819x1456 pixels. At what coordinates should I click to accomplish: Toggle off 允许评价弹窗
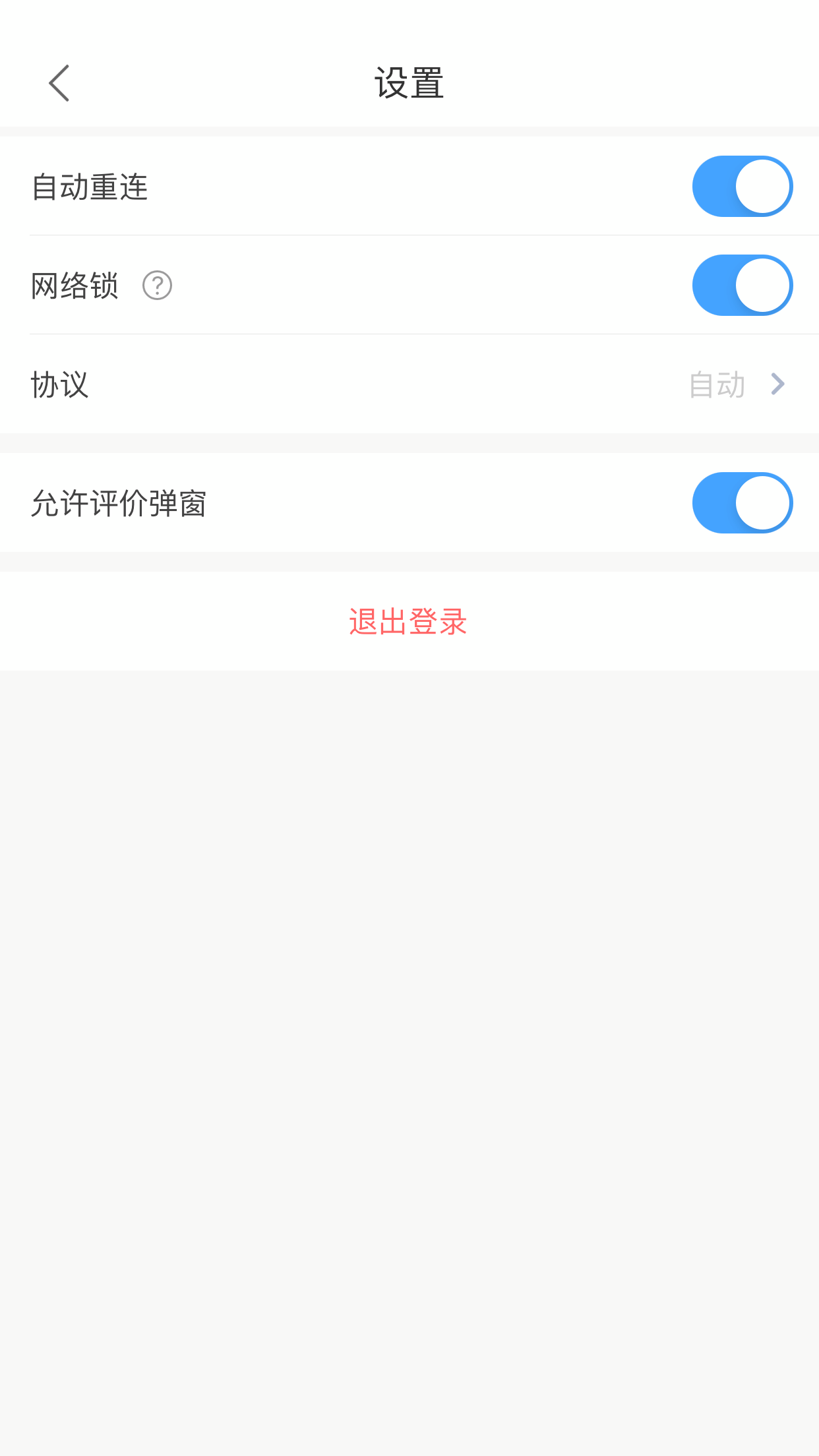click(x=743, y=502)
